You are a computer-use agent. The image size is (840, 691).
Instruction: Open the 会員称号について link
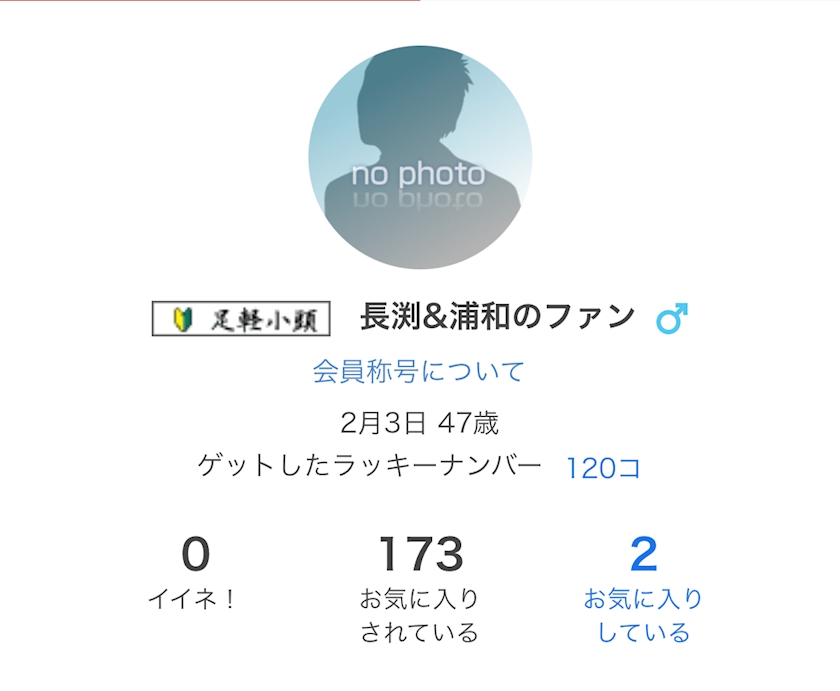coord(418,372)
